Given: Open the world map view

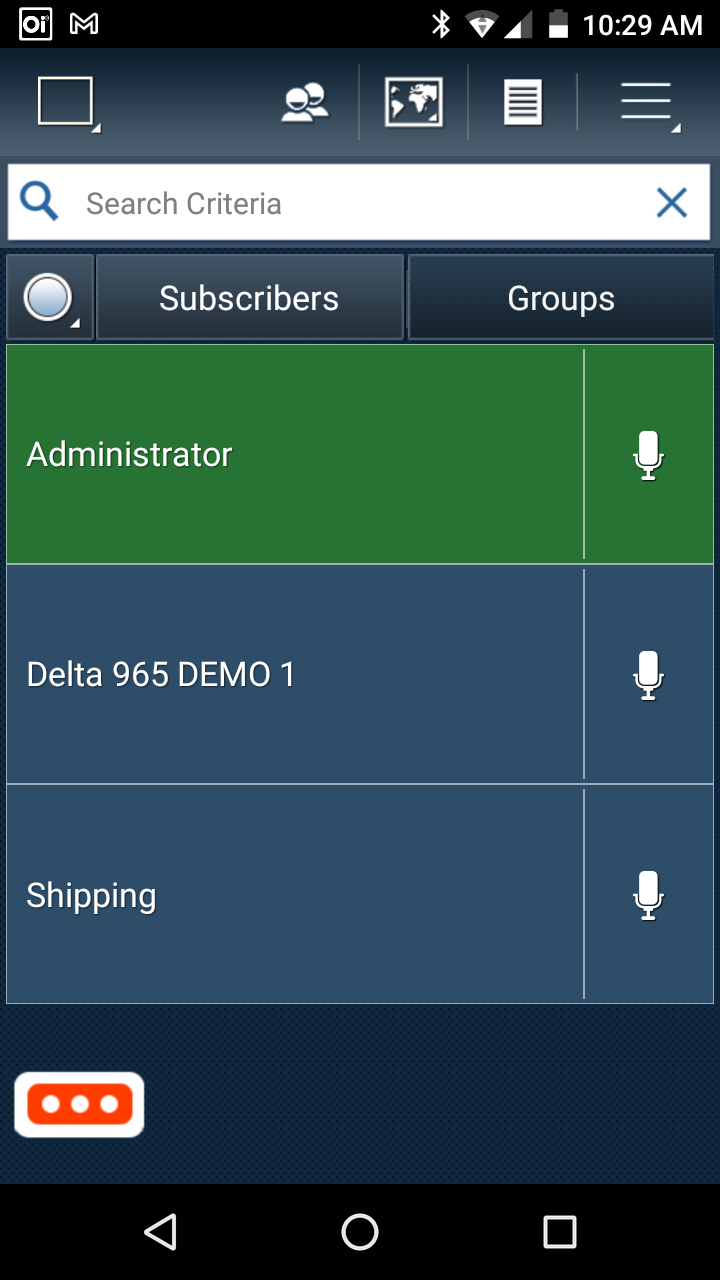Looking at the screenshot, I should click(414, 102).
